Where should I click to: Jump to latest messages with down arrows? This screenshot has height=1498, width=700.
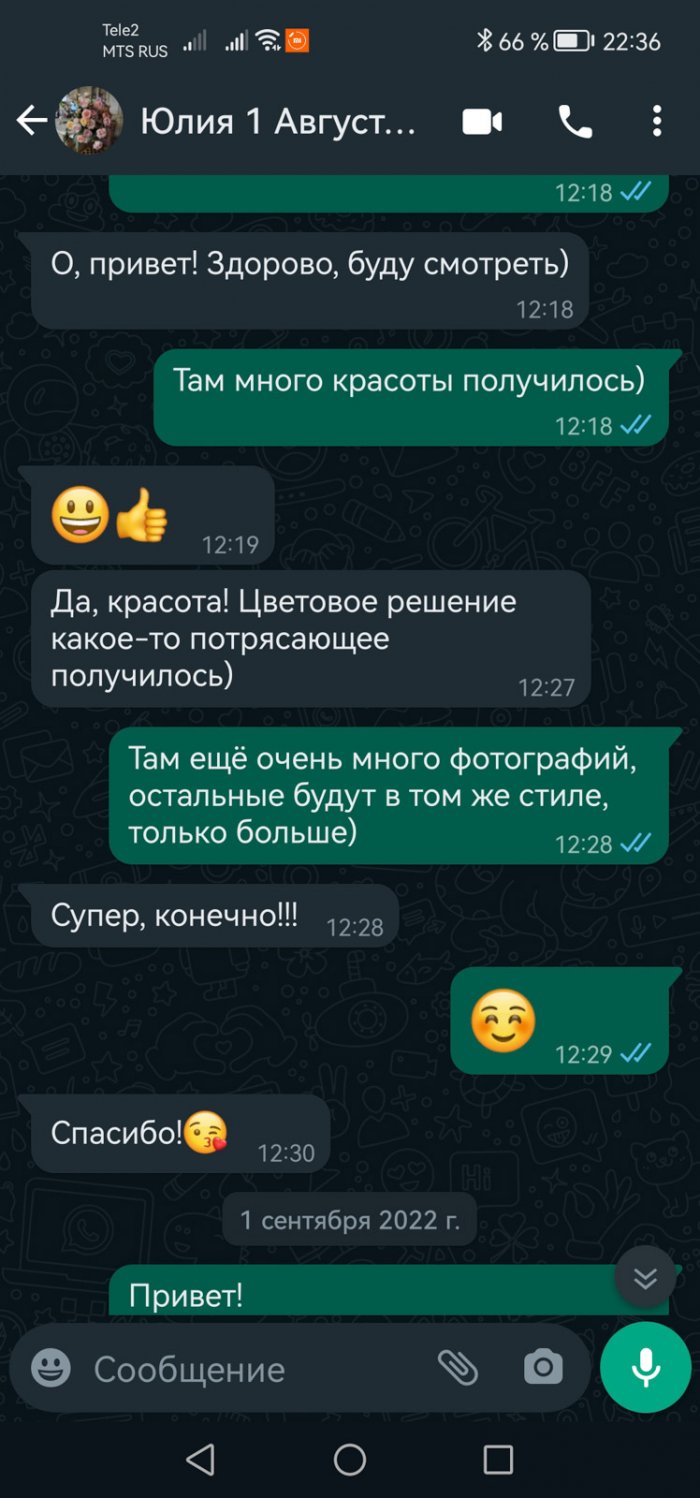(x=645, y=1278)
